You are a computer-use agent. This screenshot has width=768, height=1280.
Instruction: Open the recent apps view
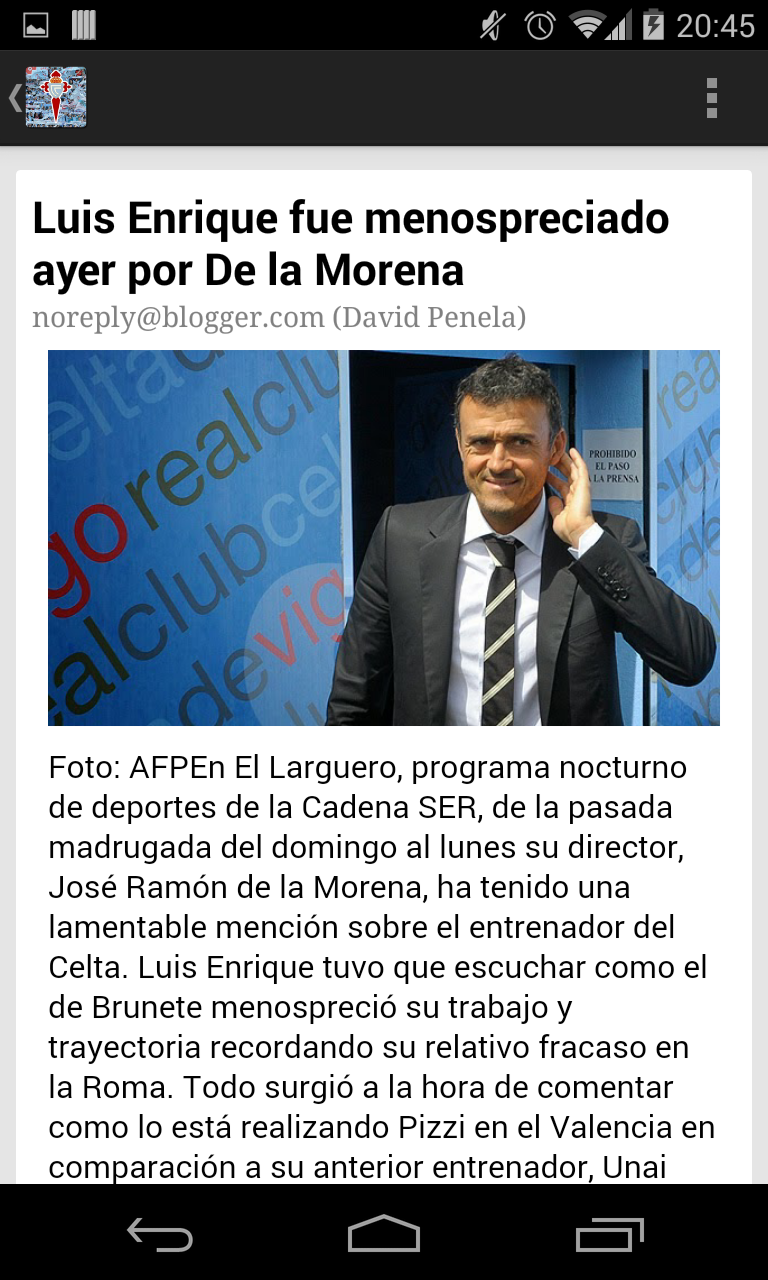pos(609,1235)
